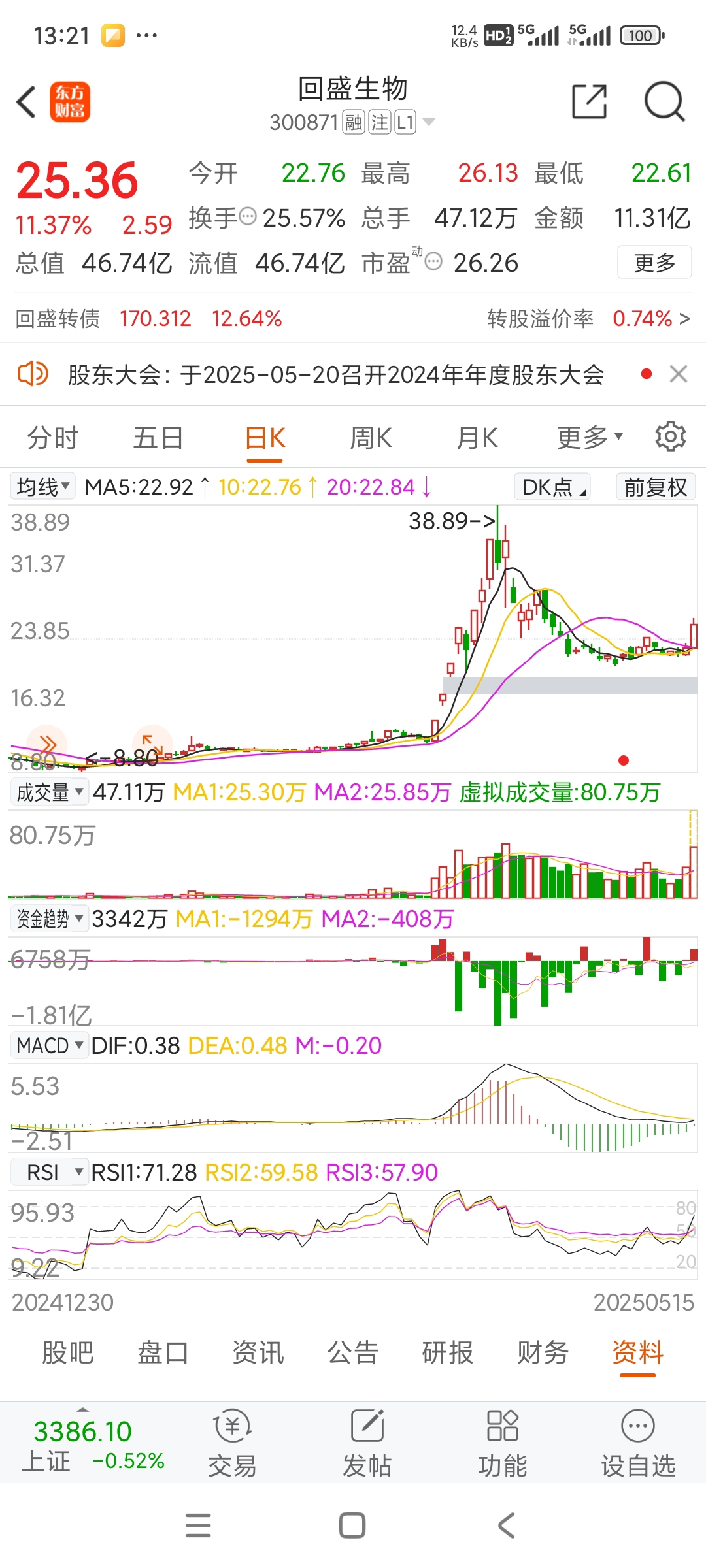Open the 均线 indicator dropdown
706x1568 pixels.
point(42,487)
